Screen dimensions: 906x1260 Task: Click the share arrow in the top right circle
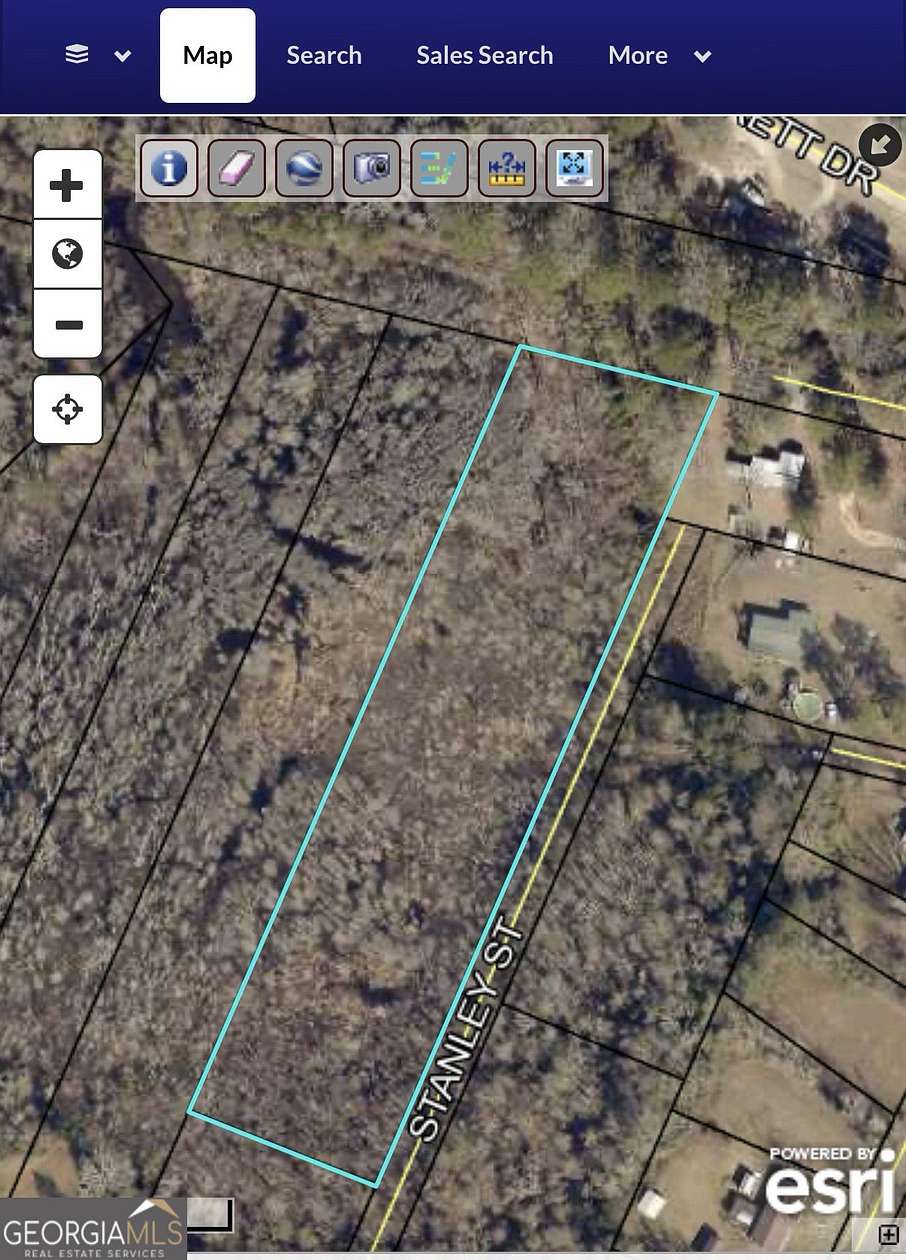pyautogui.click(x=878, y=145)
